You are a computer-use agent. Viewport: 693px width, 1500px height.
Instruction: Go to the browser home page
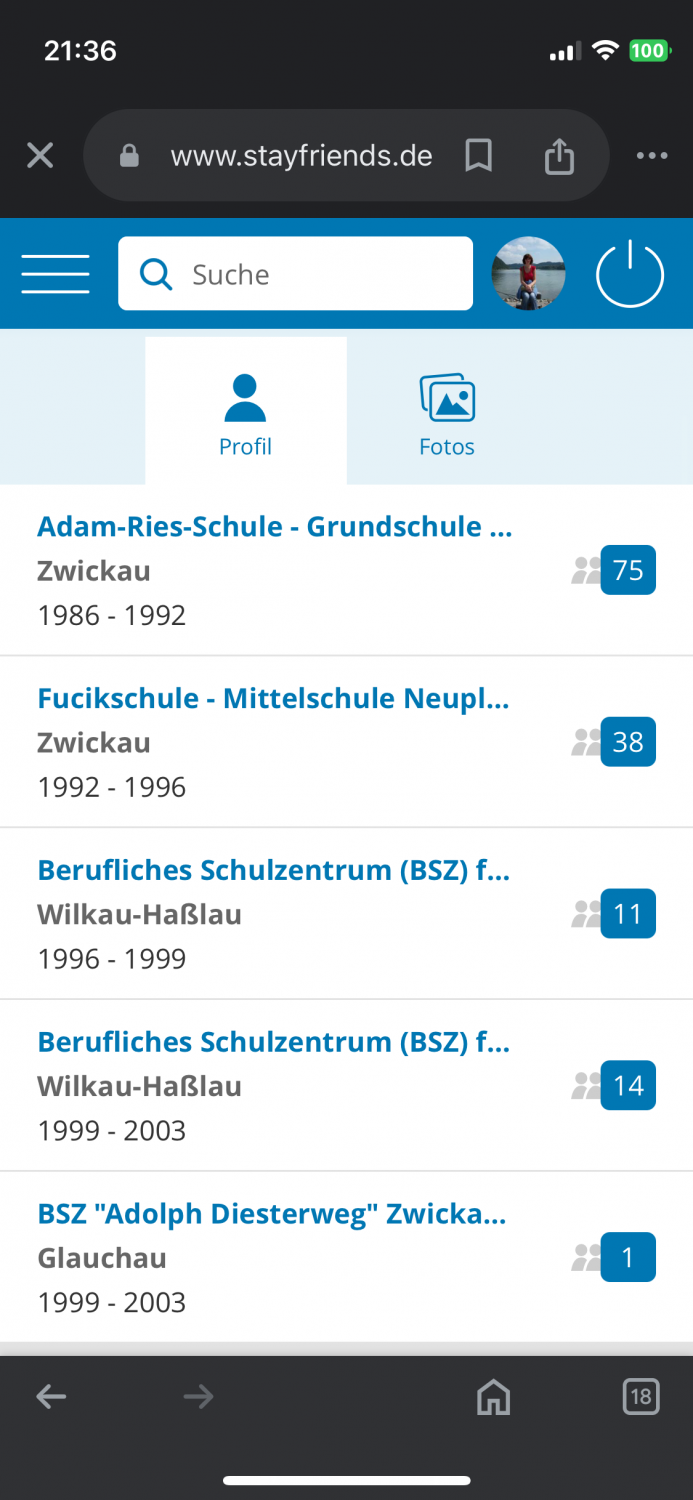point(493,1397)
